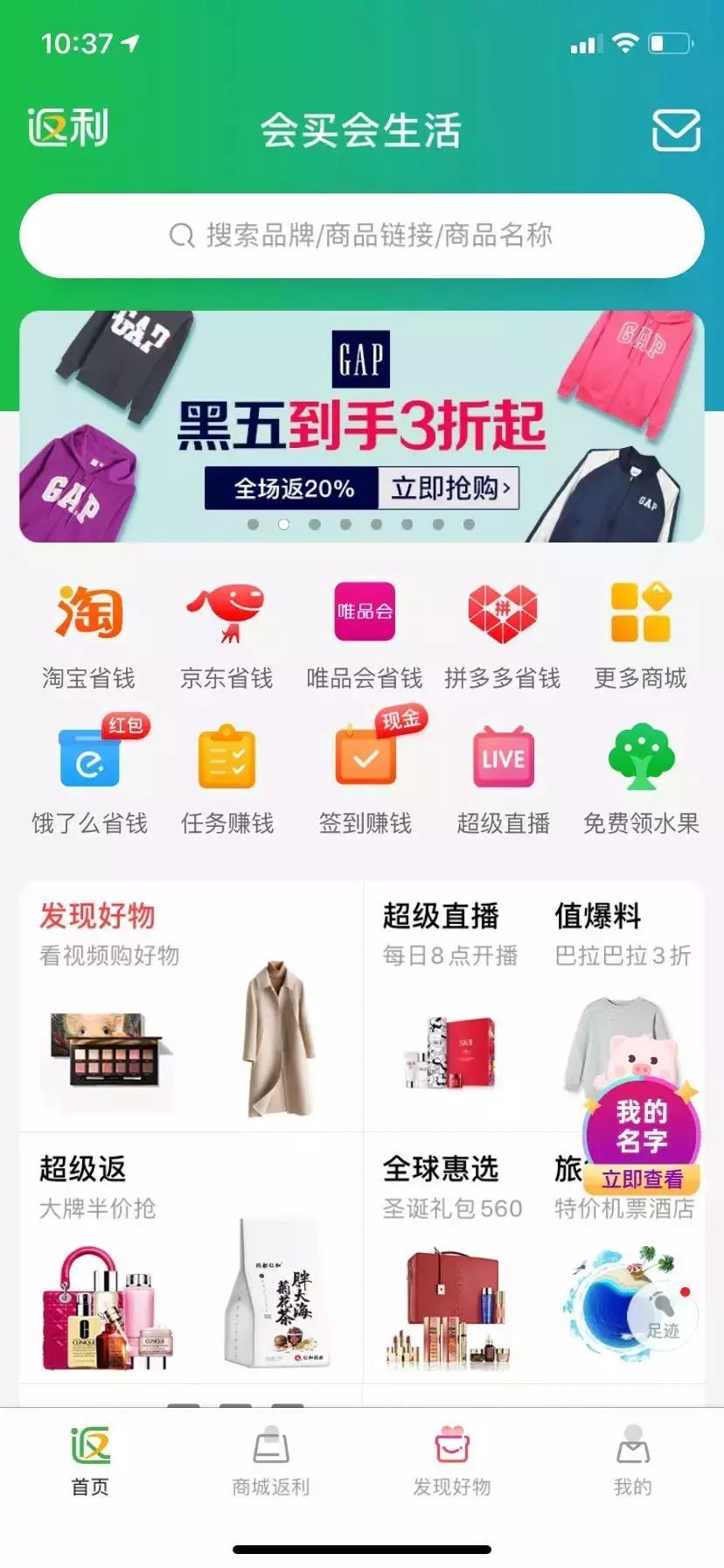This screenshot has width=724, height=1568.
Task: Open 饿了么省钱 red packet shortcut
Action: coord(89,774)
